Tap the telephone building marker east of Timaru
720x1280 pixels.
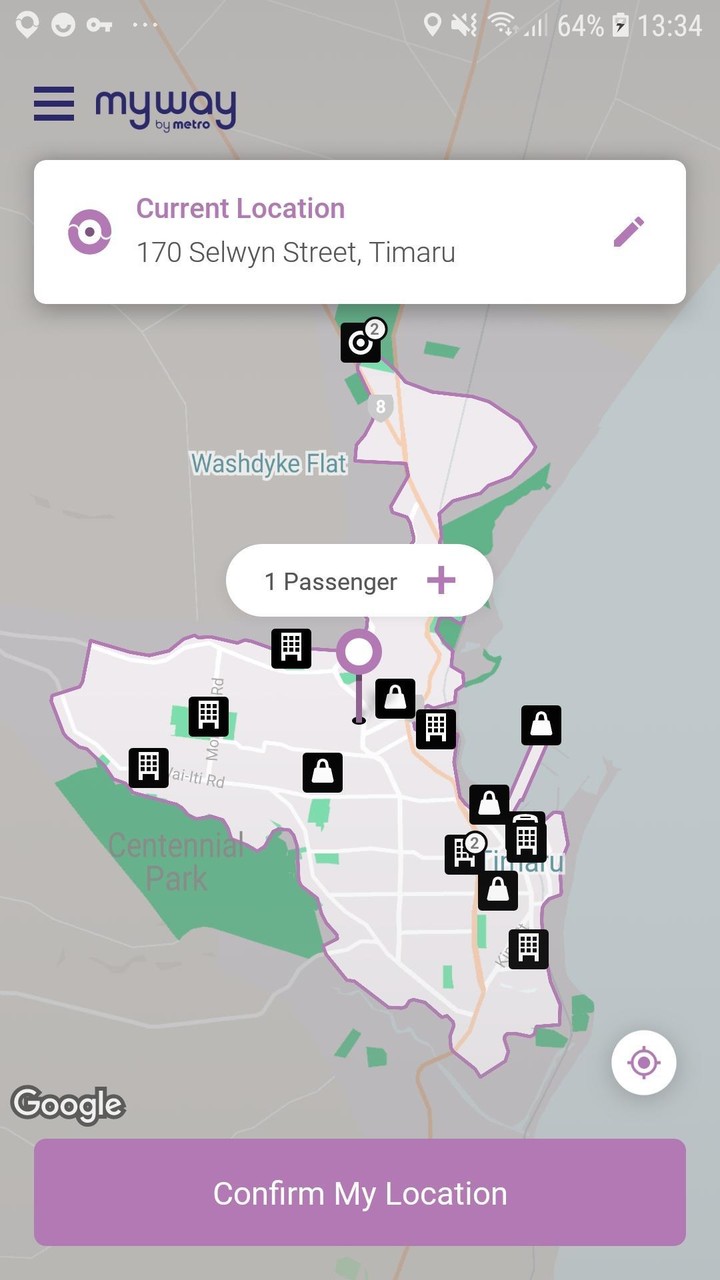tap(525, 838)
